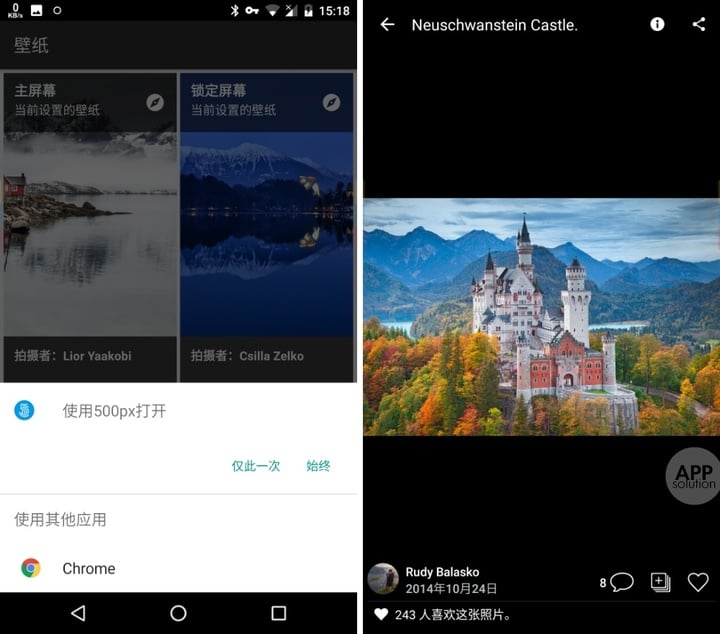
Task: Go back from Neuschwanstein Castle photo
Action: pyautogui.click(x=387, y=25)
